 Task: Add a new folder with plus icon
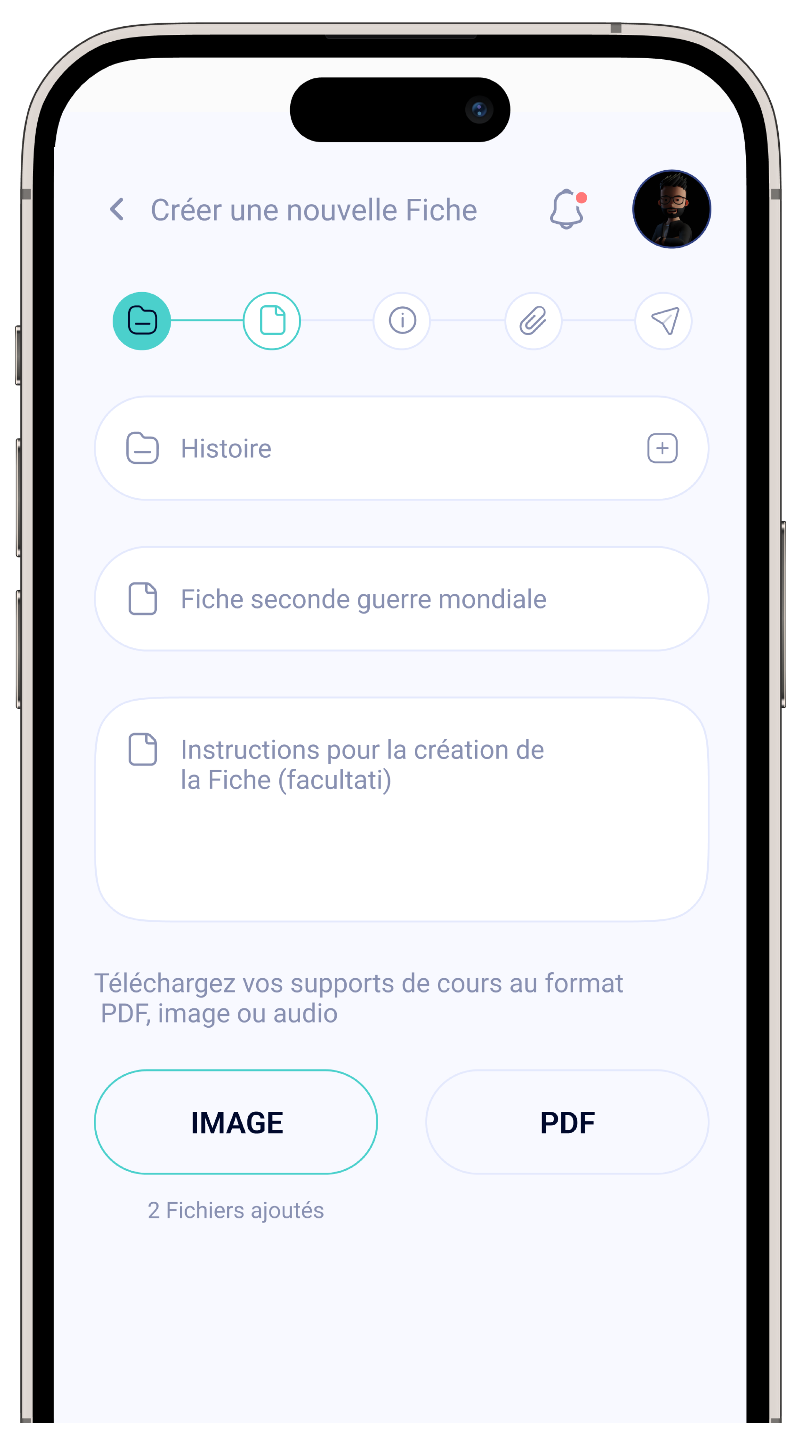click(662, 448)
